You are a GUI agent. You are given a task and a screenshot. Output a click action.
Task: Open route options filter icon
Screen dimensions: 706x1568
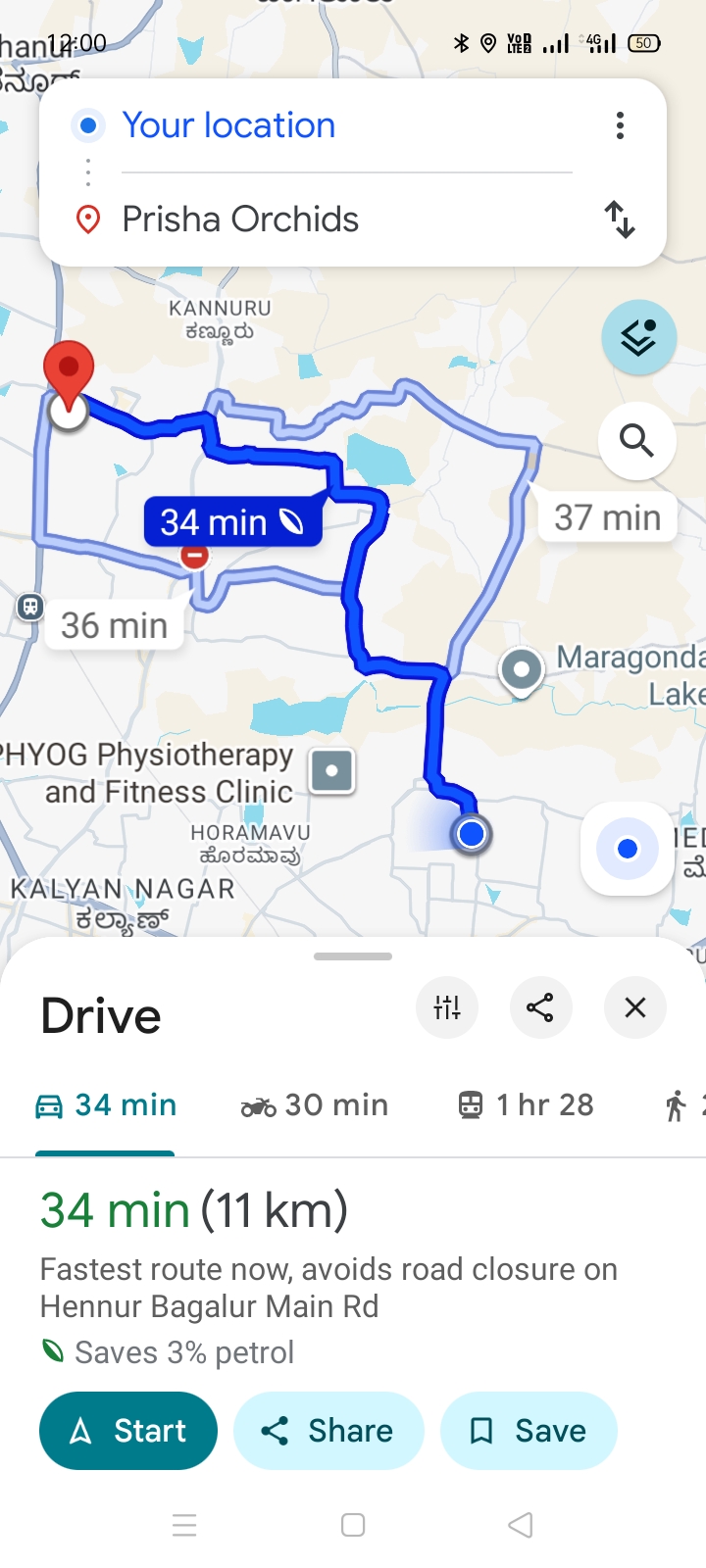447,1007
